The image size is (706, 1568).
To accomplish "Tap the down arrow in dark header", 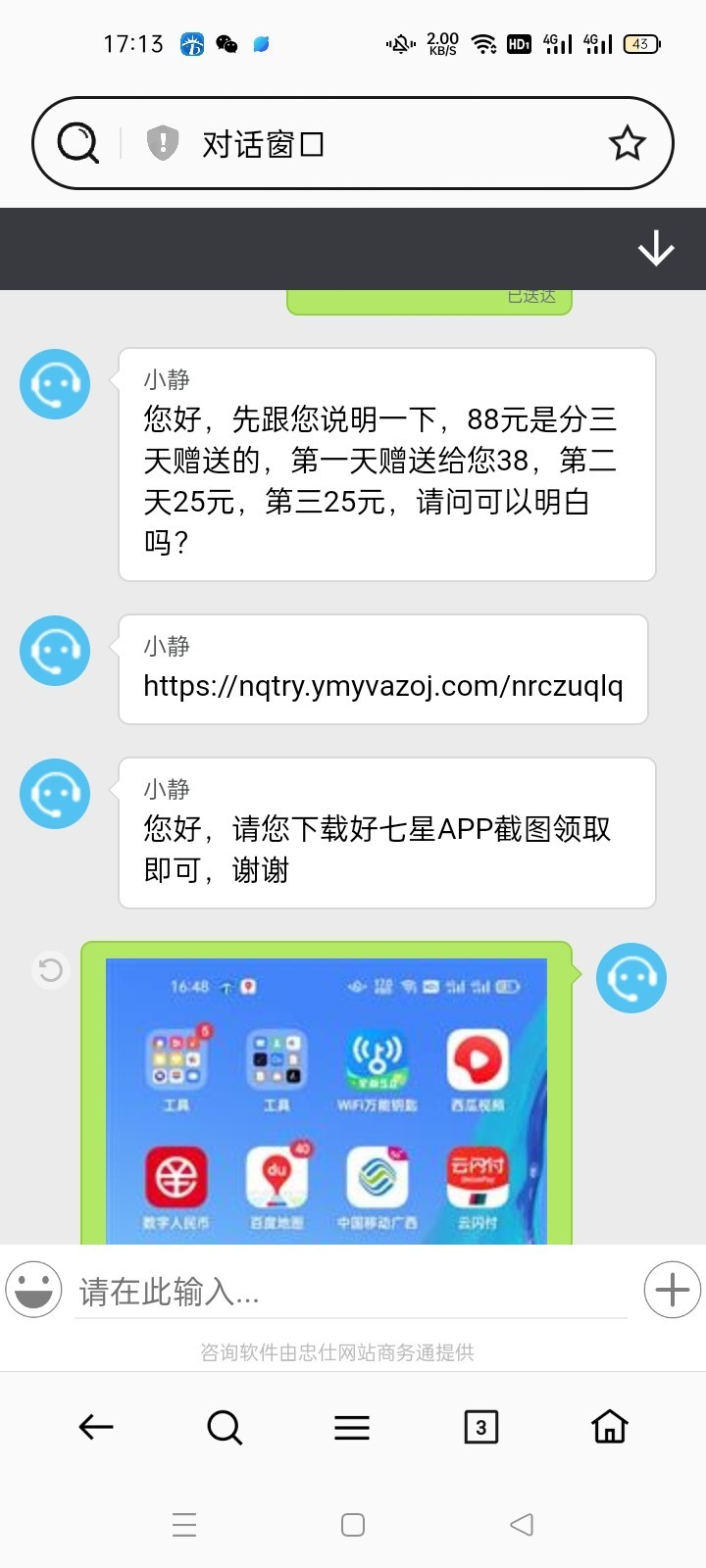I will (655, 249).
